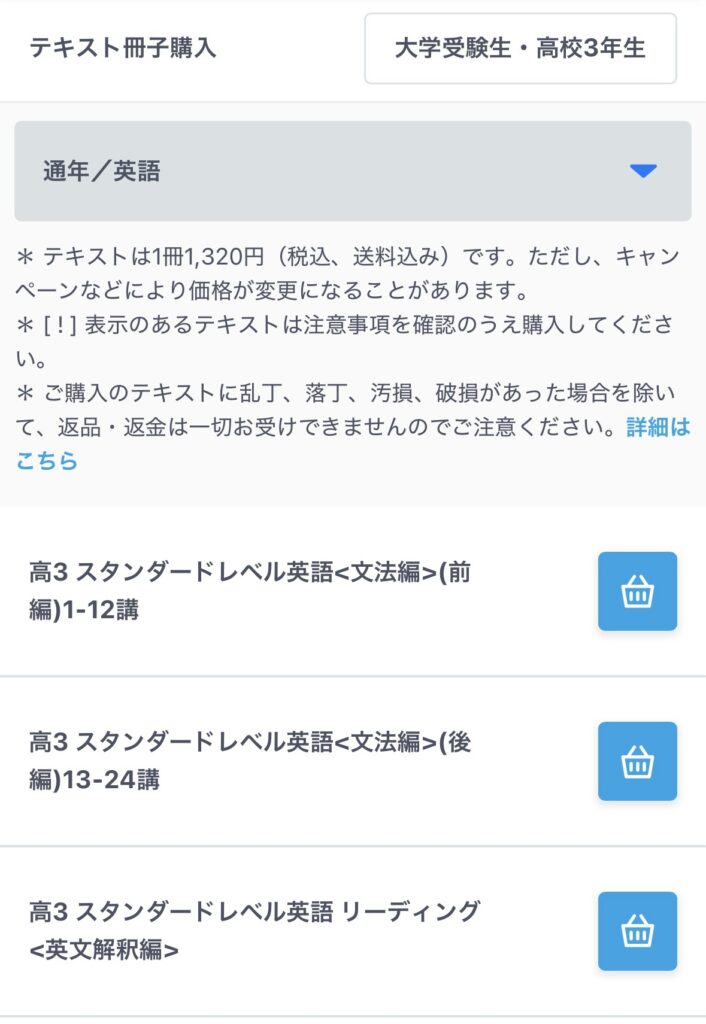Viewport: 706px width, 1024px height.
Task: Add 文法編 後編 13-24講 to cart
Action: pos(637,761)
